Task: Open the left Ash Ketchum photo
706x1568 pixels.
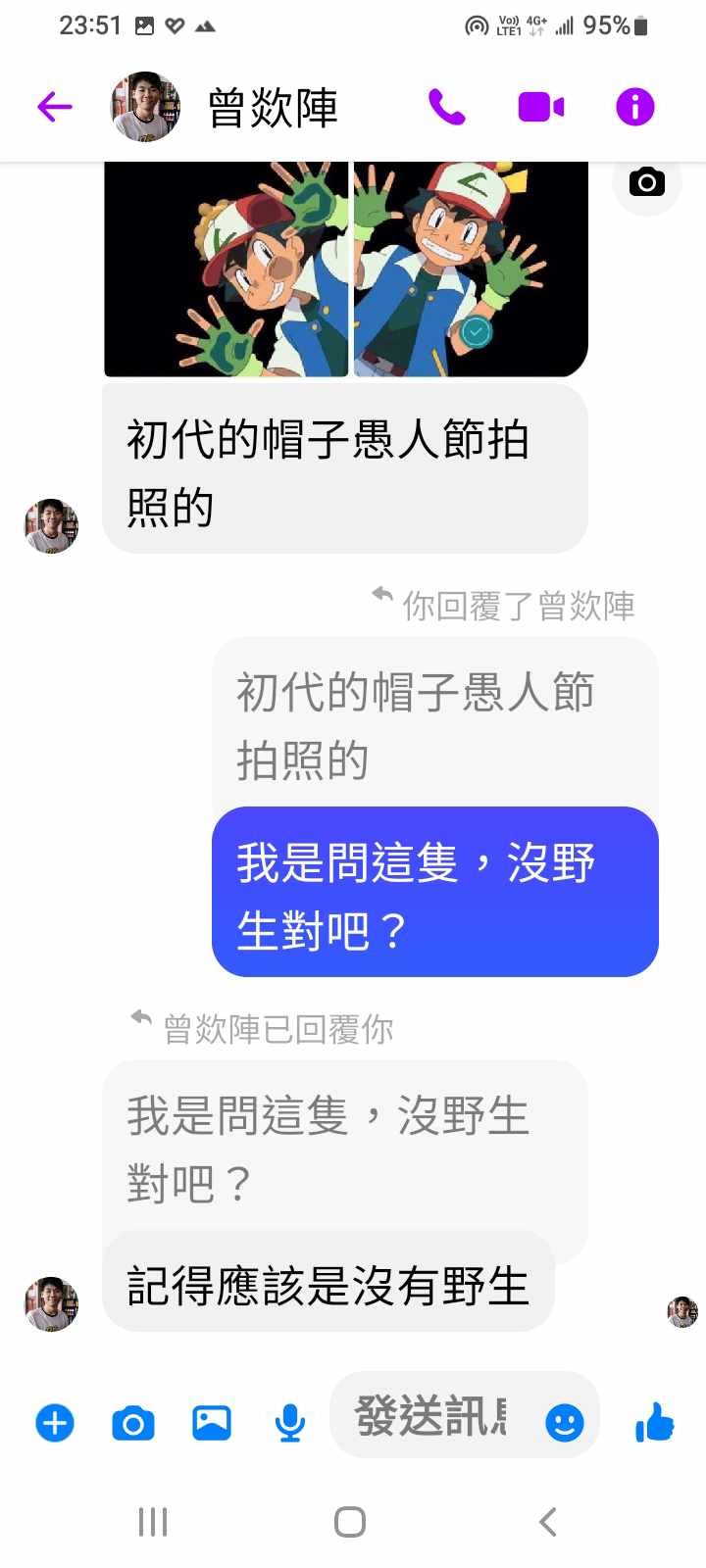Action: [x=227, y=269]
